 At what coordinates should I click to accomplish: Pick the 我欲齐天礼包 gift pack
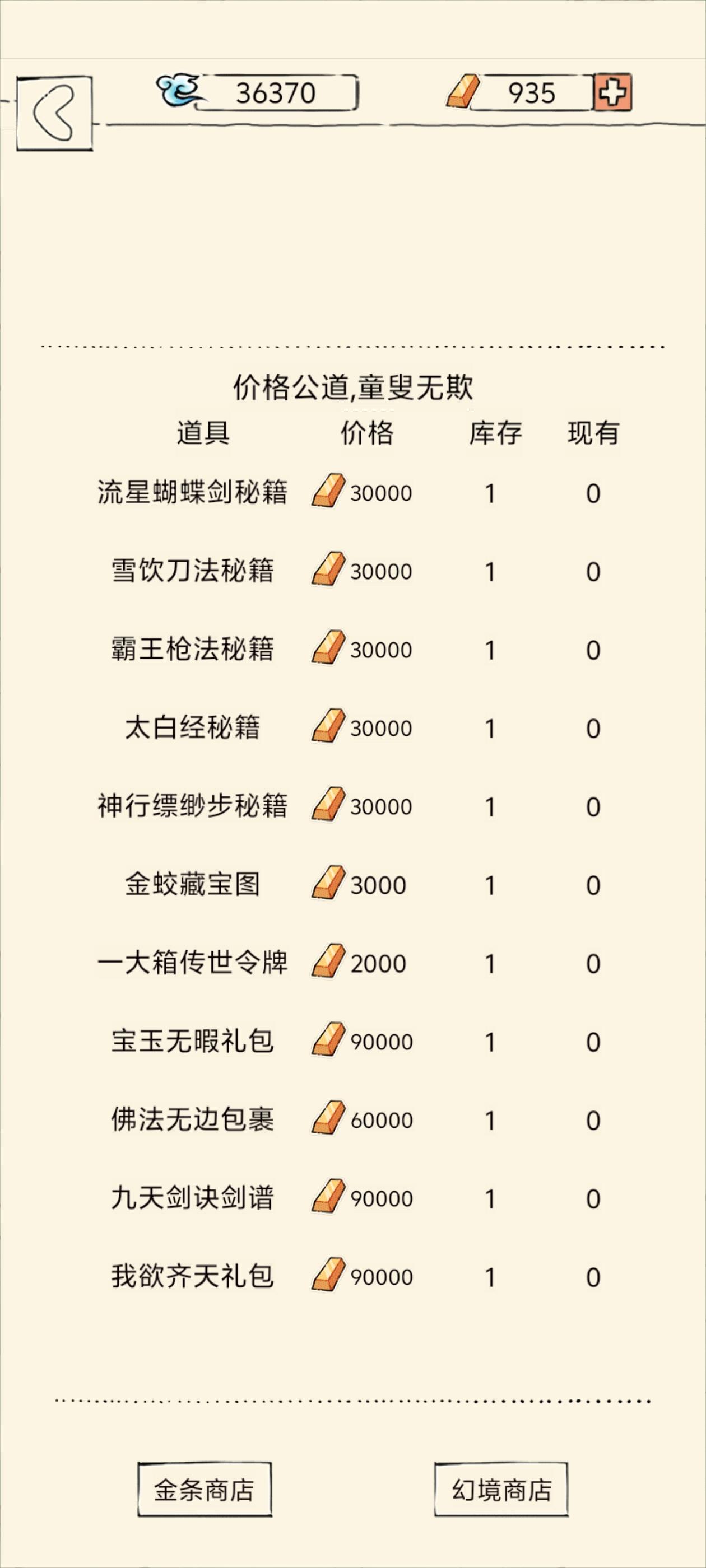(193, 1276)
